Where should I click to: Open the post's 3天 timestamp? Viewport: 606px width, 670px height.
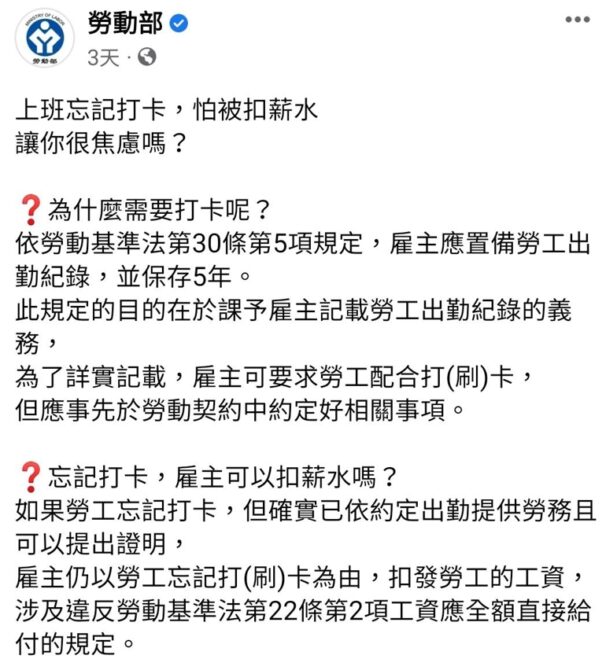coord(102,57)
